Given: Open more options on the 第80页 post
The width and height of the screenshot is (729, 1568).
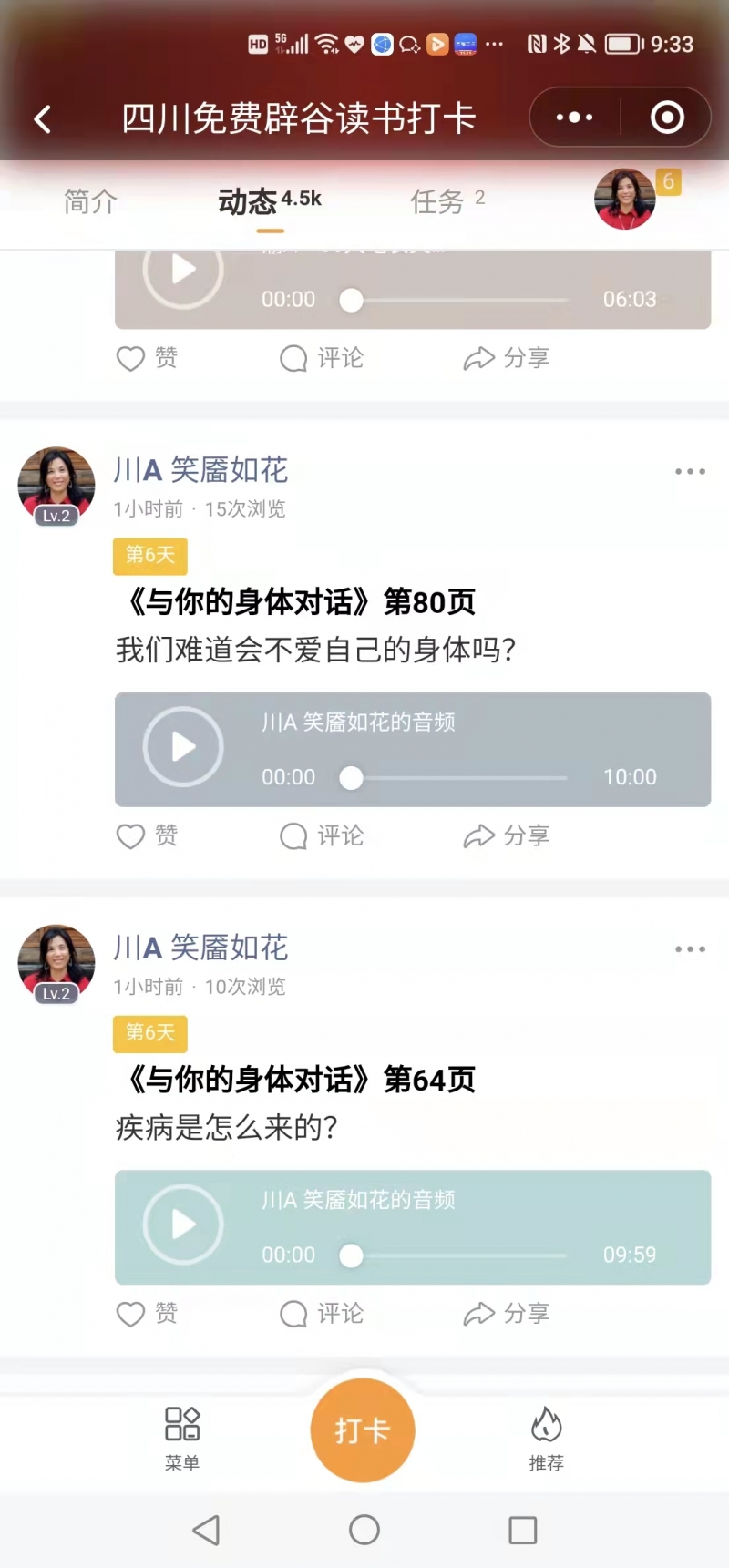Looking at the screenshot, I should [x=690, y=471].
